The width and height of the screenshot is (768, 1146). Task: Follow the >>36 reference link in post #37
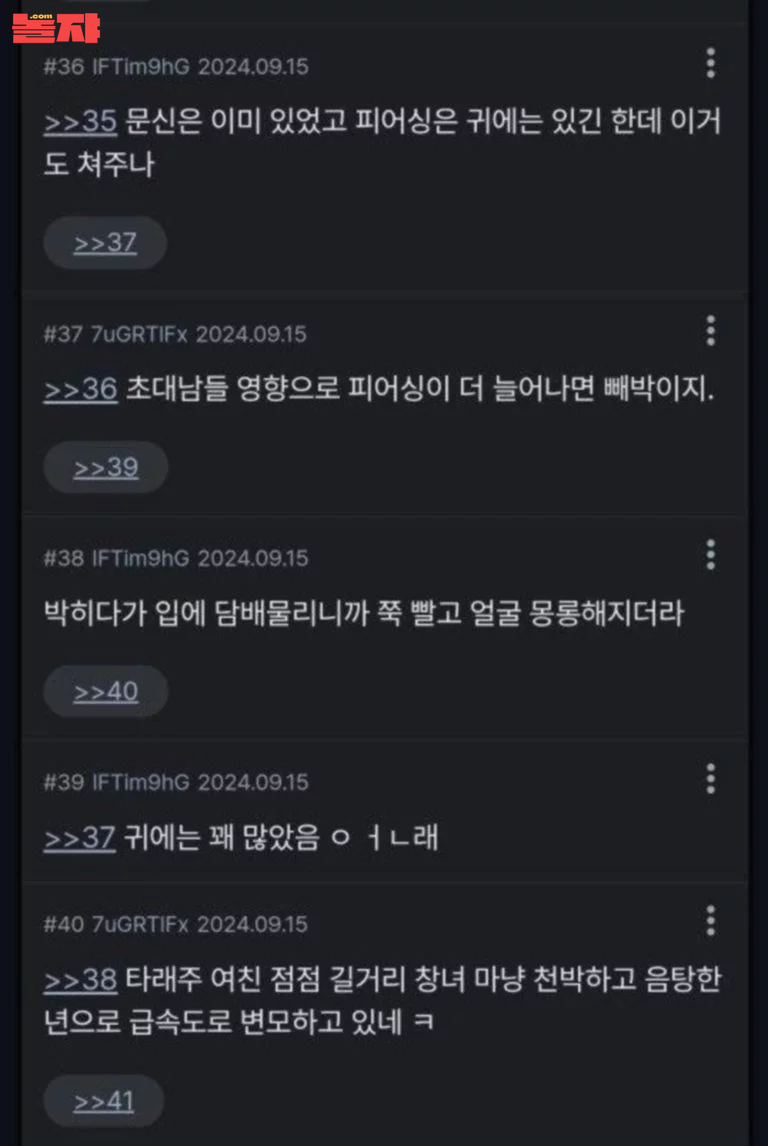pyautogui.click(x=80, y=389)
